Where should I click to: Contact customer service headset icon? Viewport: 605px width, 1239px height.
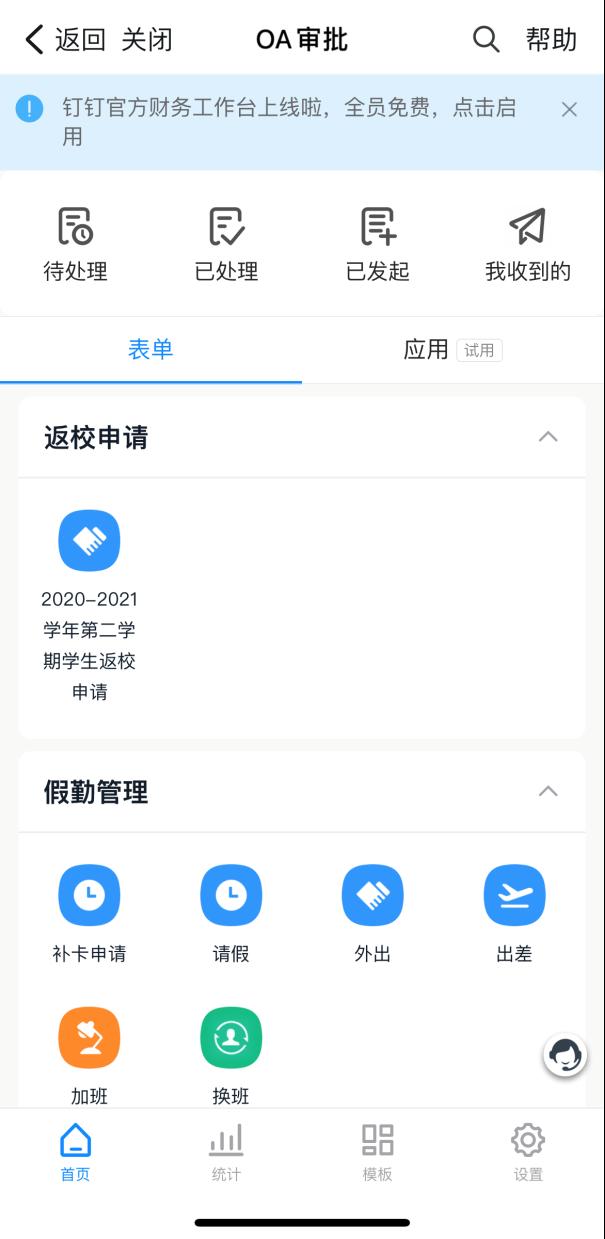click(x=565, y=1054)
